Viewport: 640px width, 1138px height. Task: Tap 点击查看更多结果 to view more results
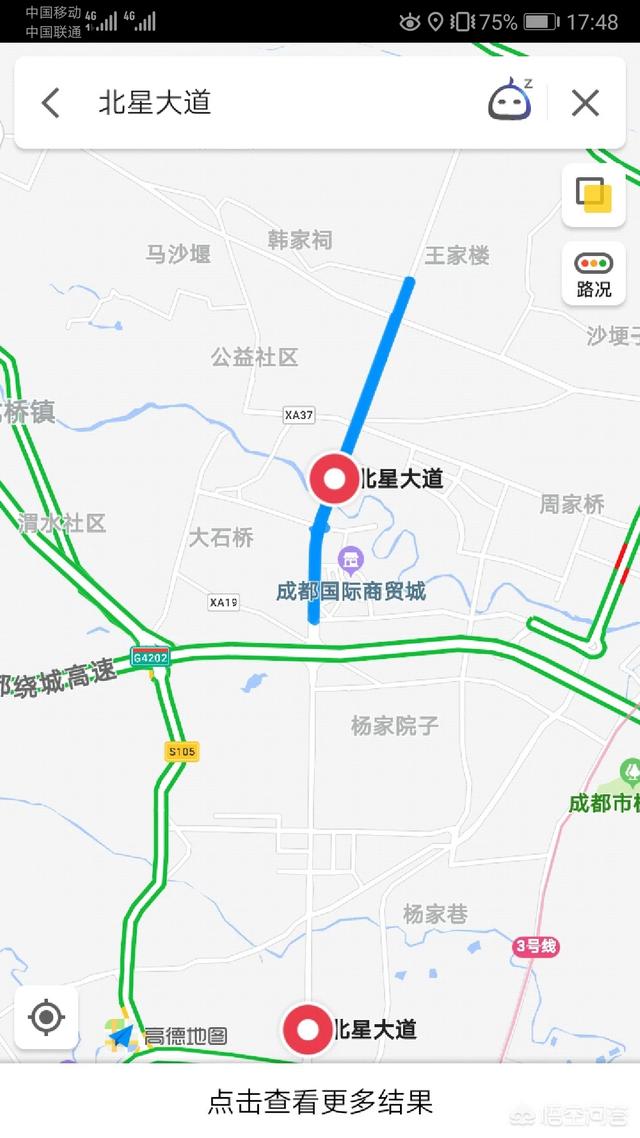tap(320, 1102)
